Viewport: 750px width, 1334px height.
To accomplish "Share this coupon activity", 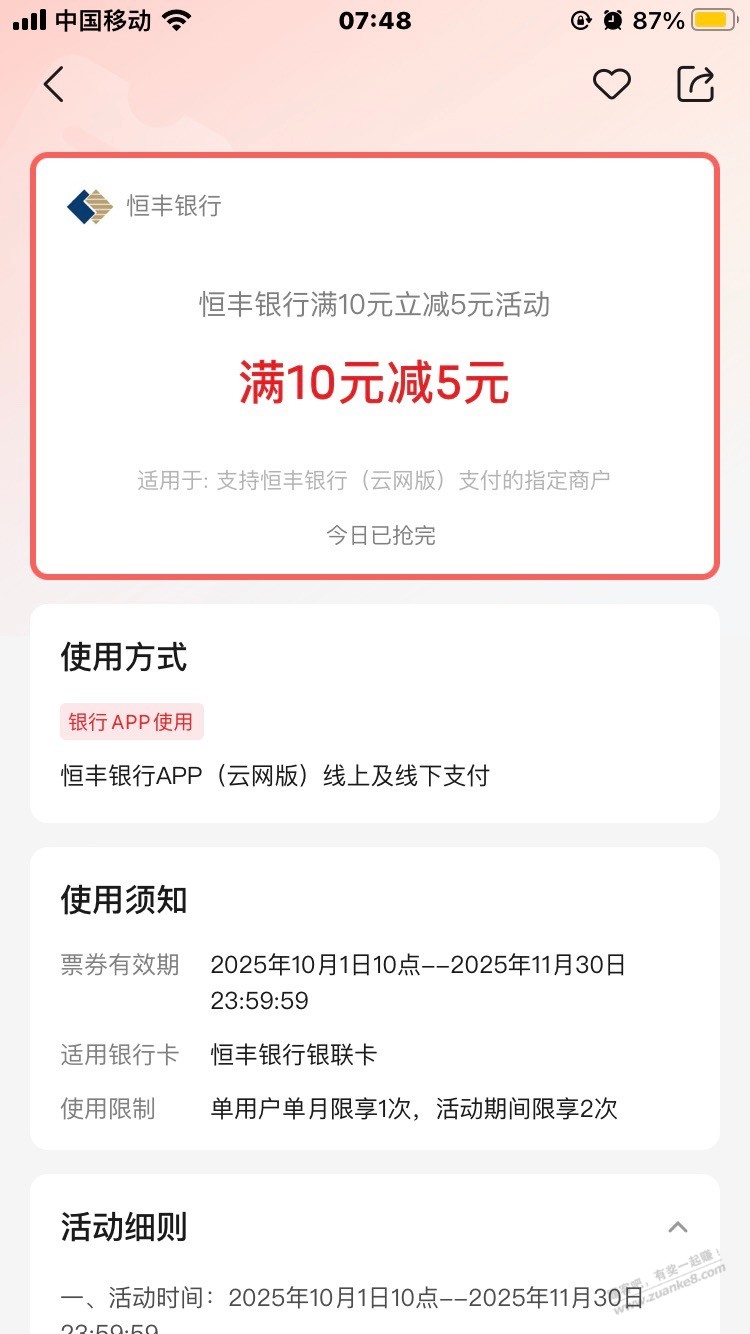I will point(695,85).
